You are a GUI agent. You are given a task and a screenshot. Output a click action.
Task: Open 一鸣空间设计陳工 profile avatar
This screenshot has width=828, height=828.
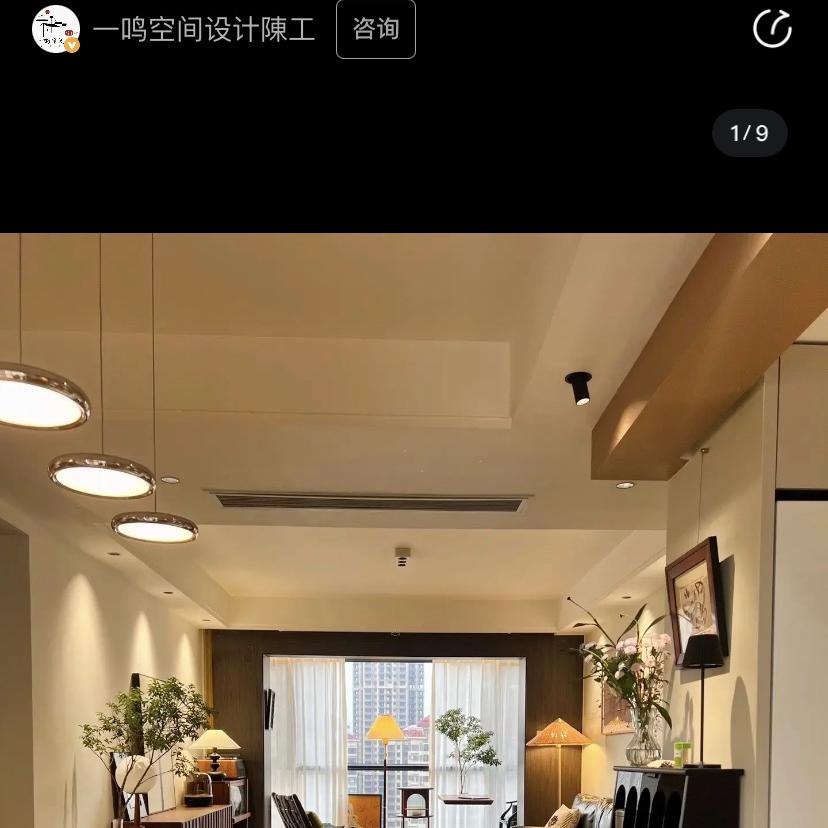tap(56, 29)
